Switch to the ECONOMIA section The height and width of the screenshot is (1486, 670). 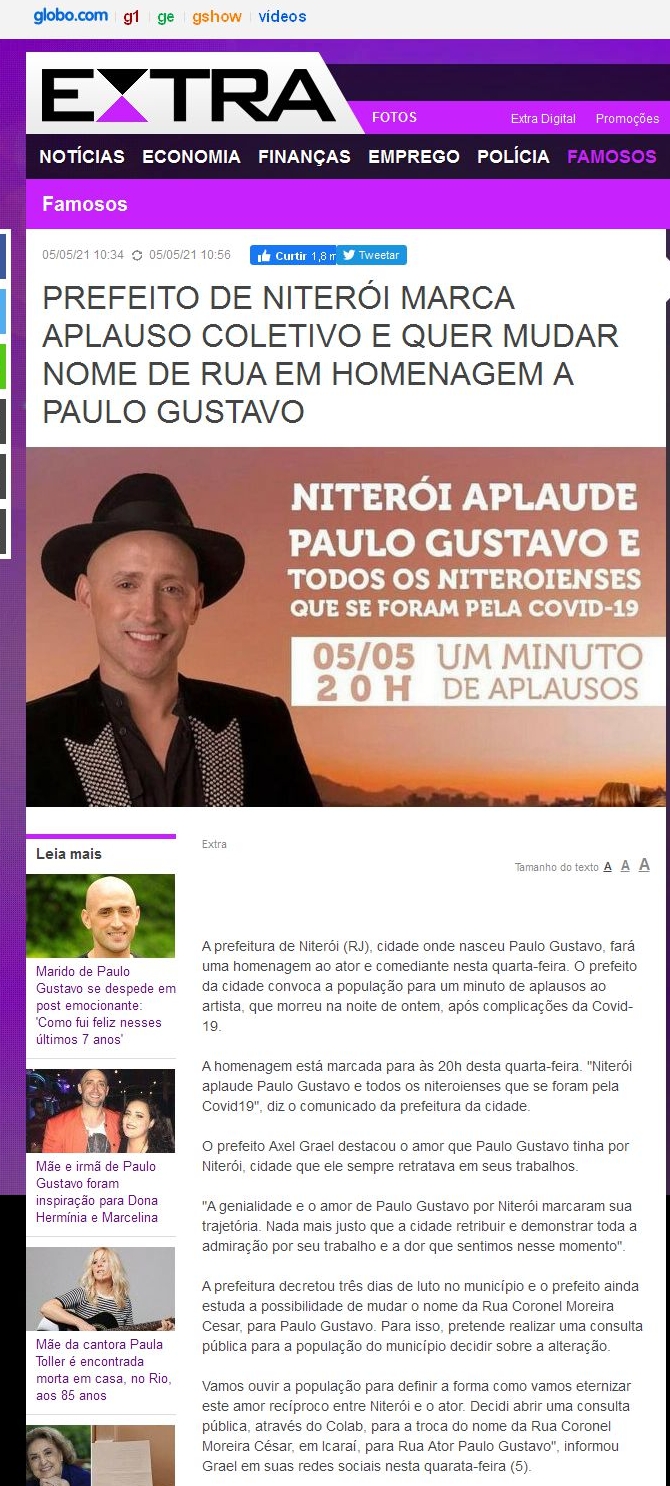coord(191,157)
